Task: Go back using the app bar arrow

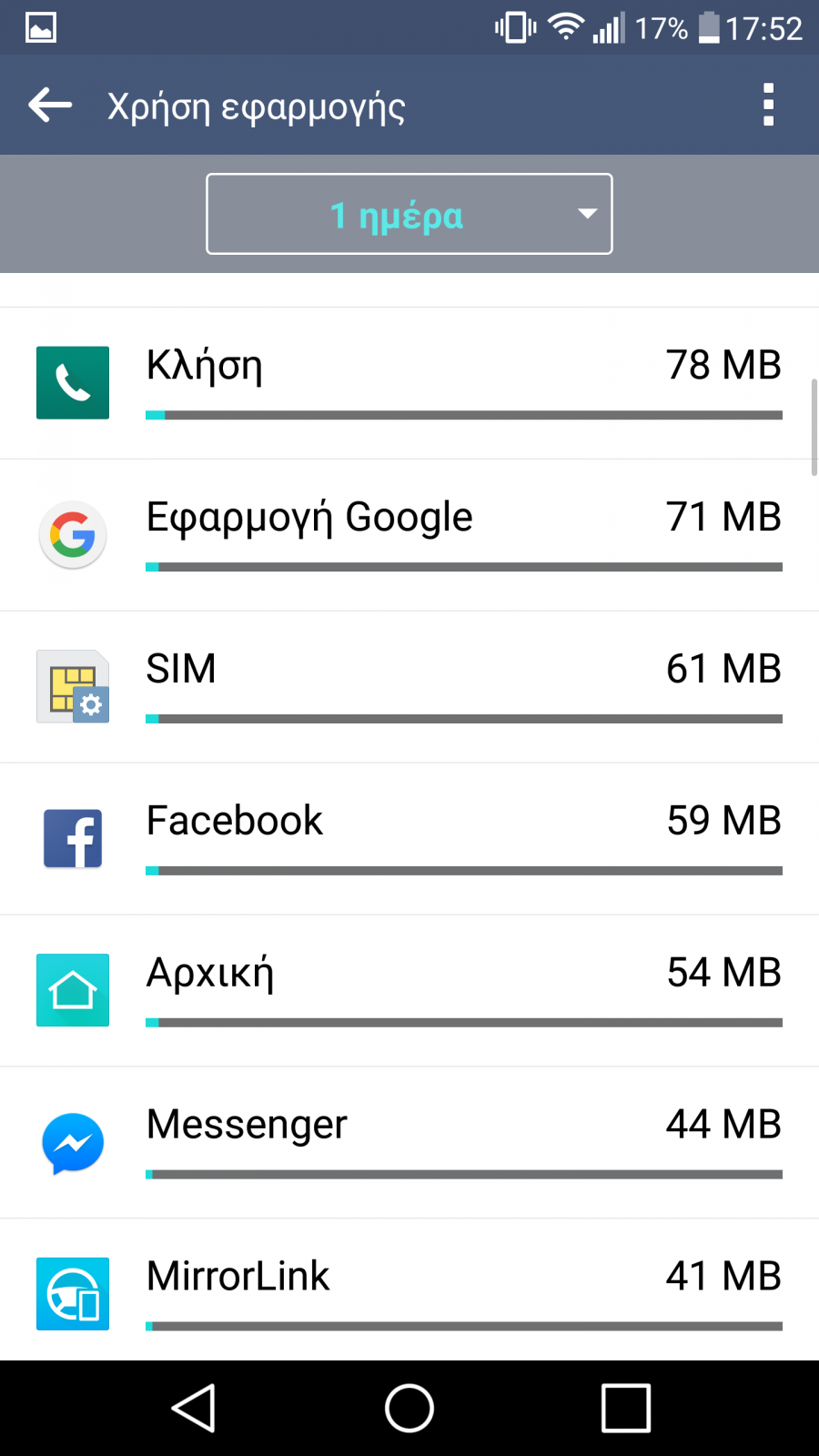Action: click(50, 106)
